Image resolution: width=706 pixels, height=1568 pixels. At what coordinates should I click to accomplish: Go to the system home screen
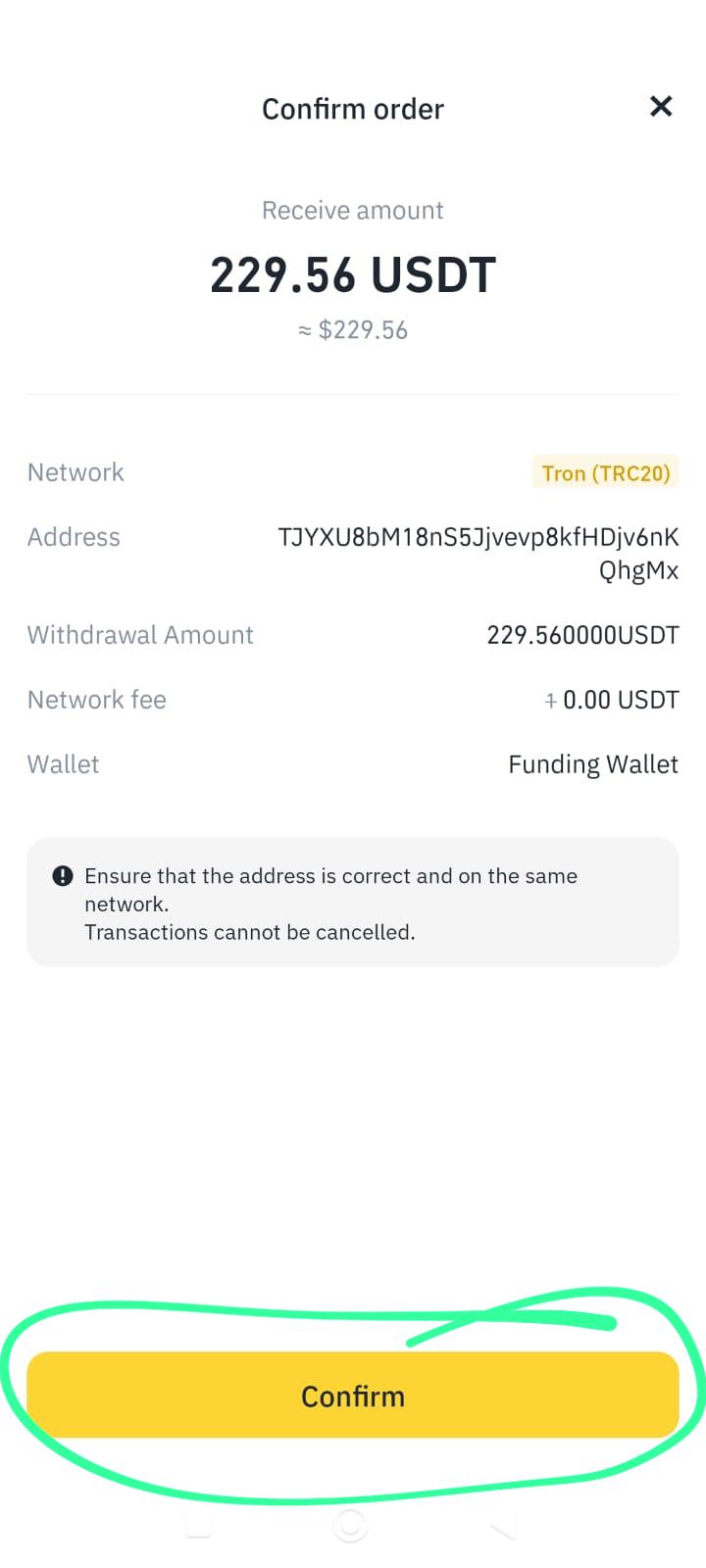tap(350, 1526)
